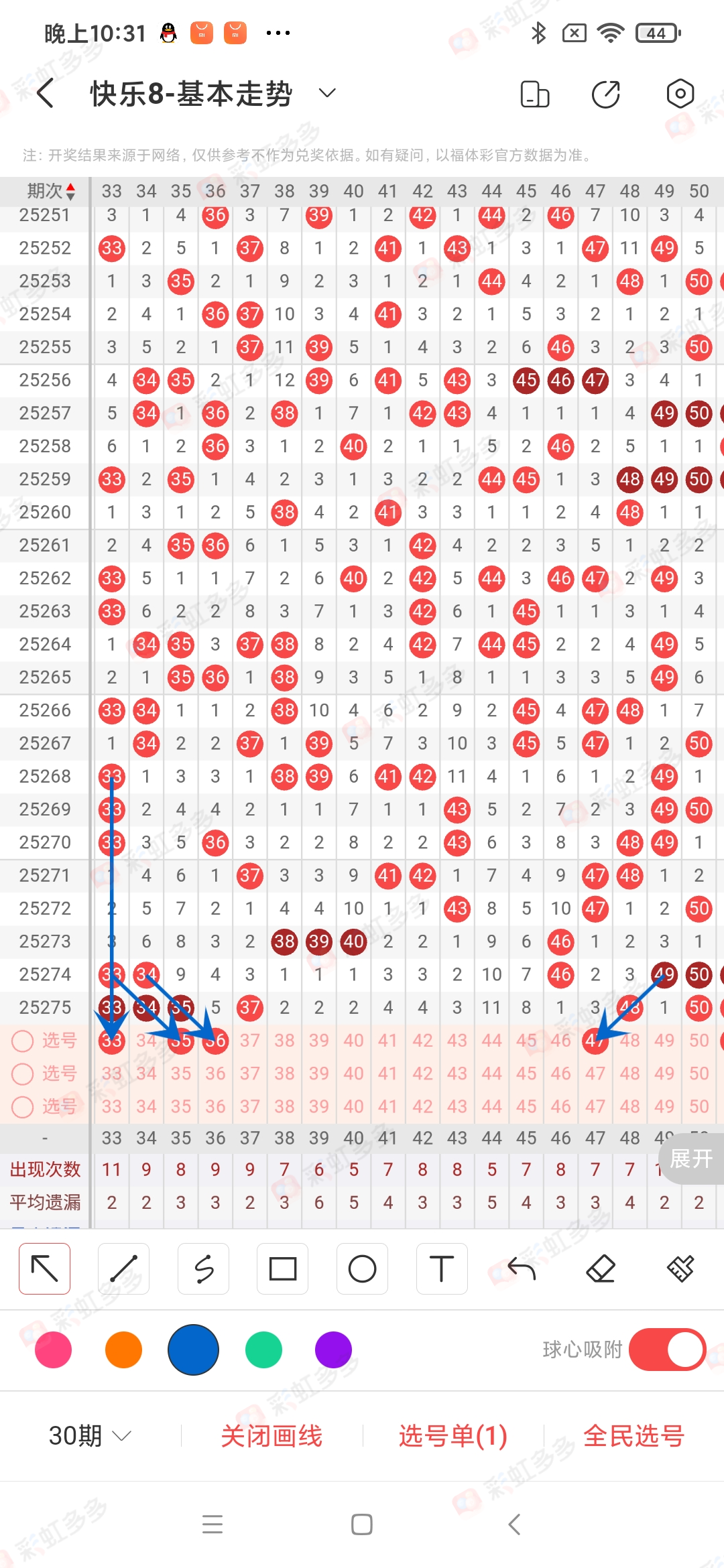The width and height of the screenshot is (724, 1568).
Task: Sort by the 期次 column header
Action: (50, 191)
